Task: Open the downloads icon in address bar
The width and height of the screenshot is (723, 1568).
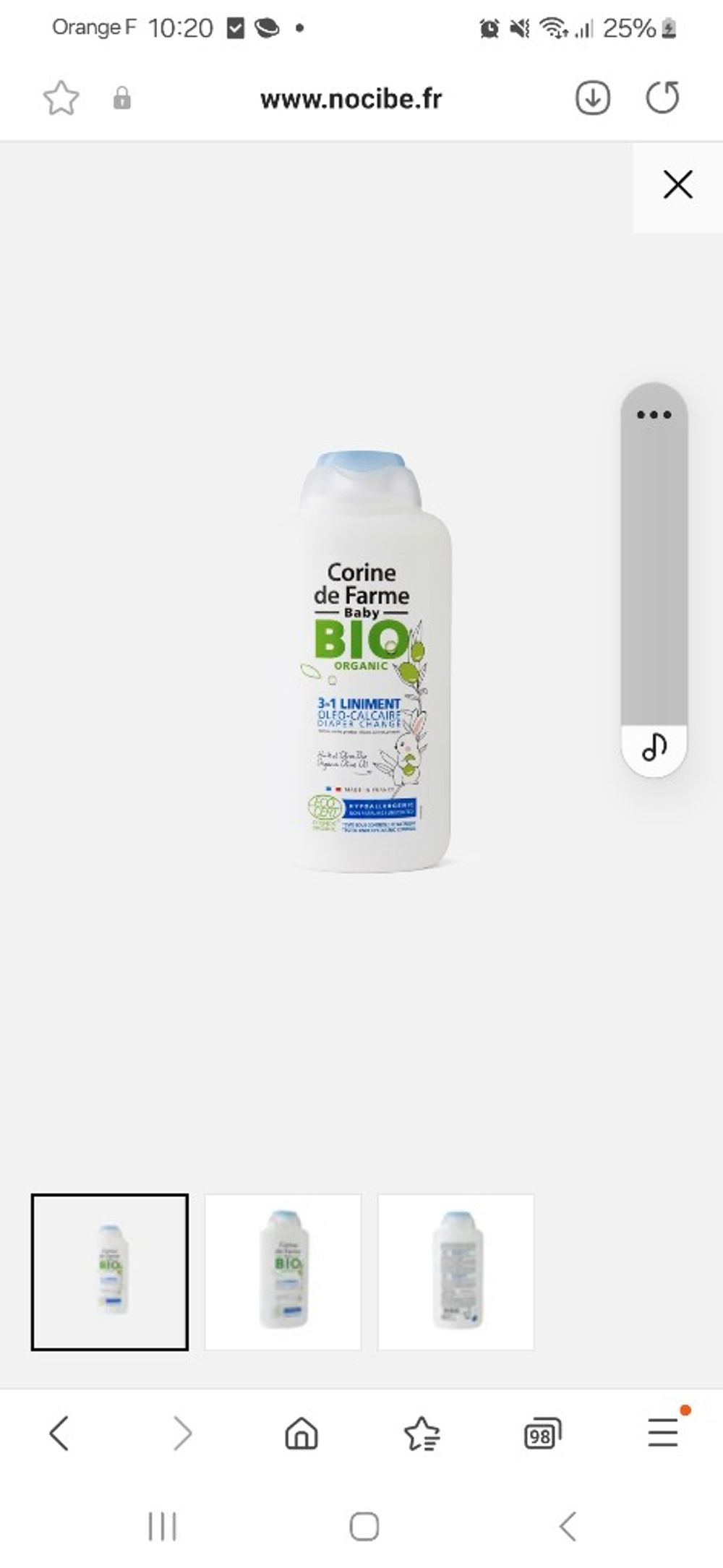Action: click(592, 98)
